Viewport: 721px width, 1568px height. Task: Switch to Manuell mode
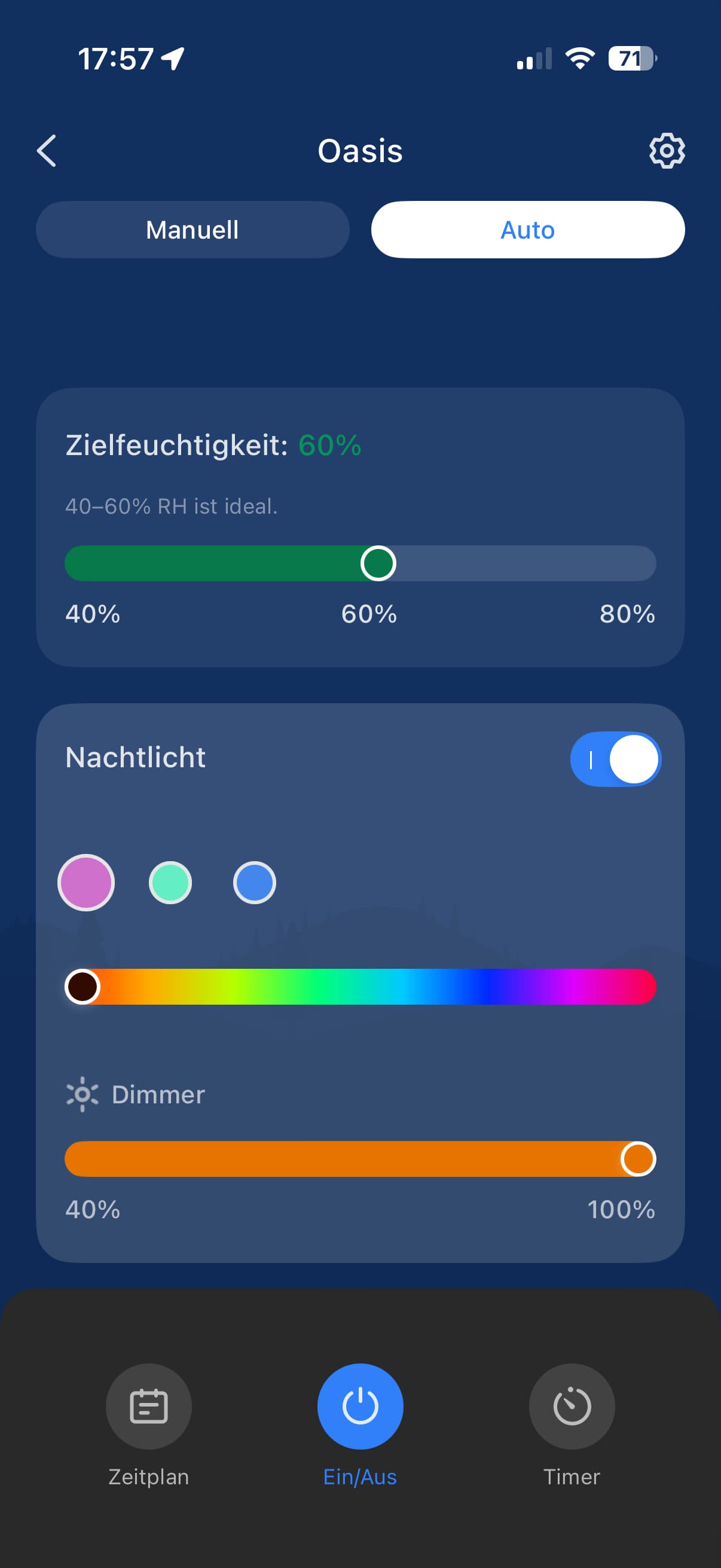[193, 230]
